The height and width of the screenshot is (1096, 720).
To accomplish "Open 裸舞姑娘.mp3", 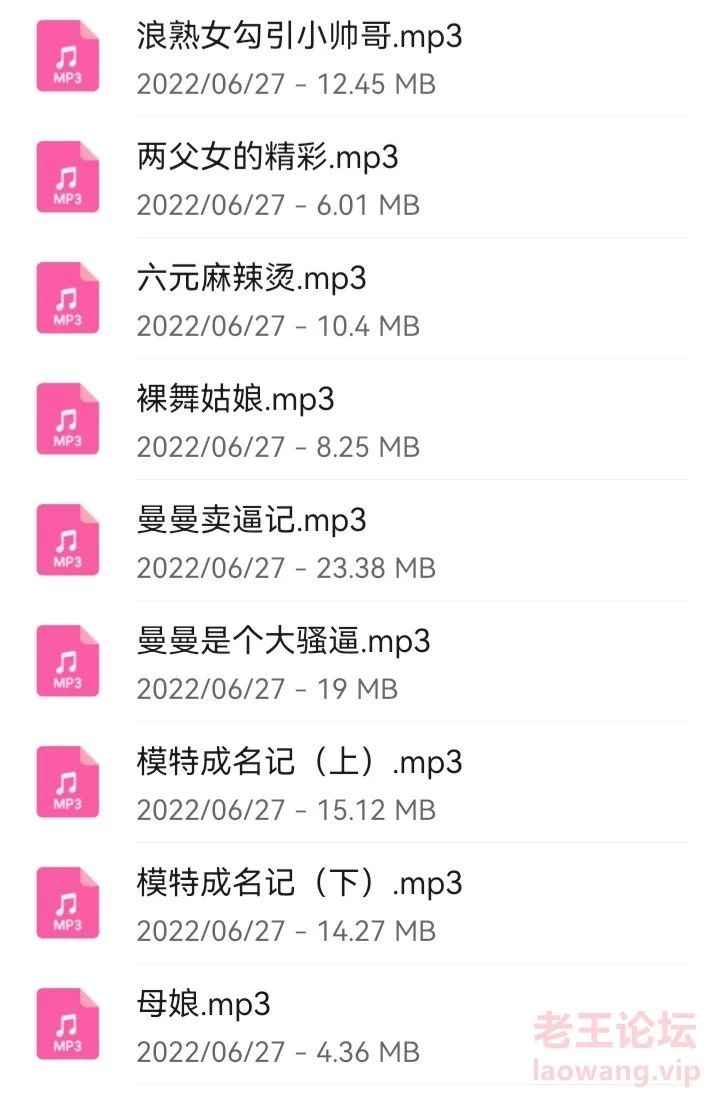I will [235, 400].
